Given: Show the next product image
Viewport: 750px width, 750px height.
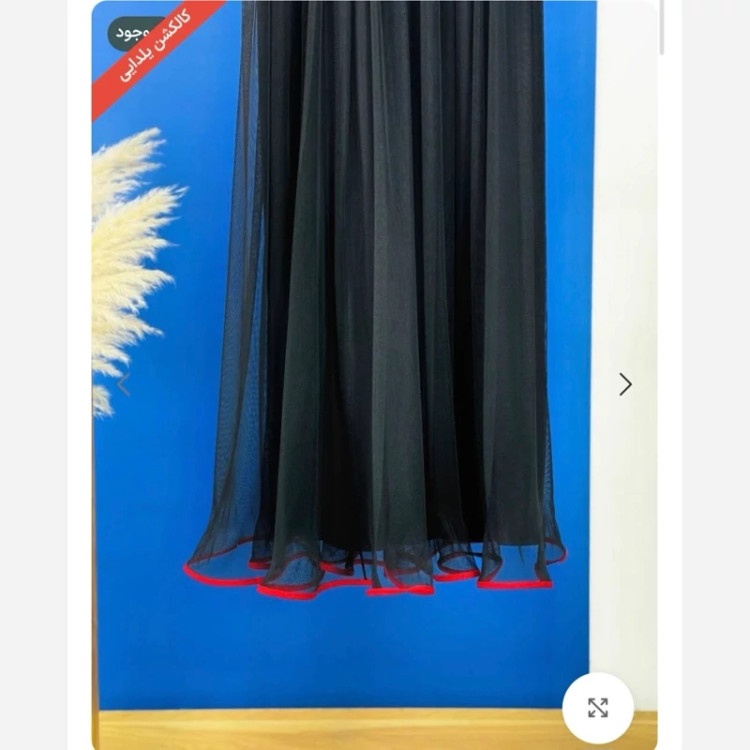Looking at the screenshot, I should click(625, 384).
